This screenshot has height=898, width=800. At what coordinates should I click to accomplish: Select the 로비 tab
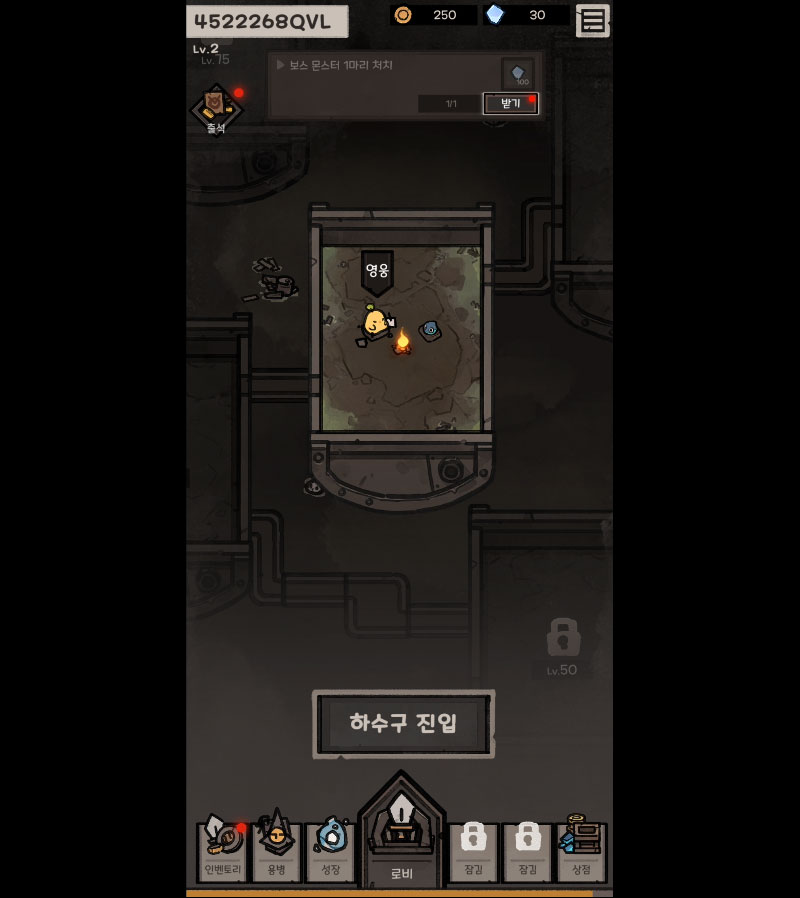tap(401, 840)
